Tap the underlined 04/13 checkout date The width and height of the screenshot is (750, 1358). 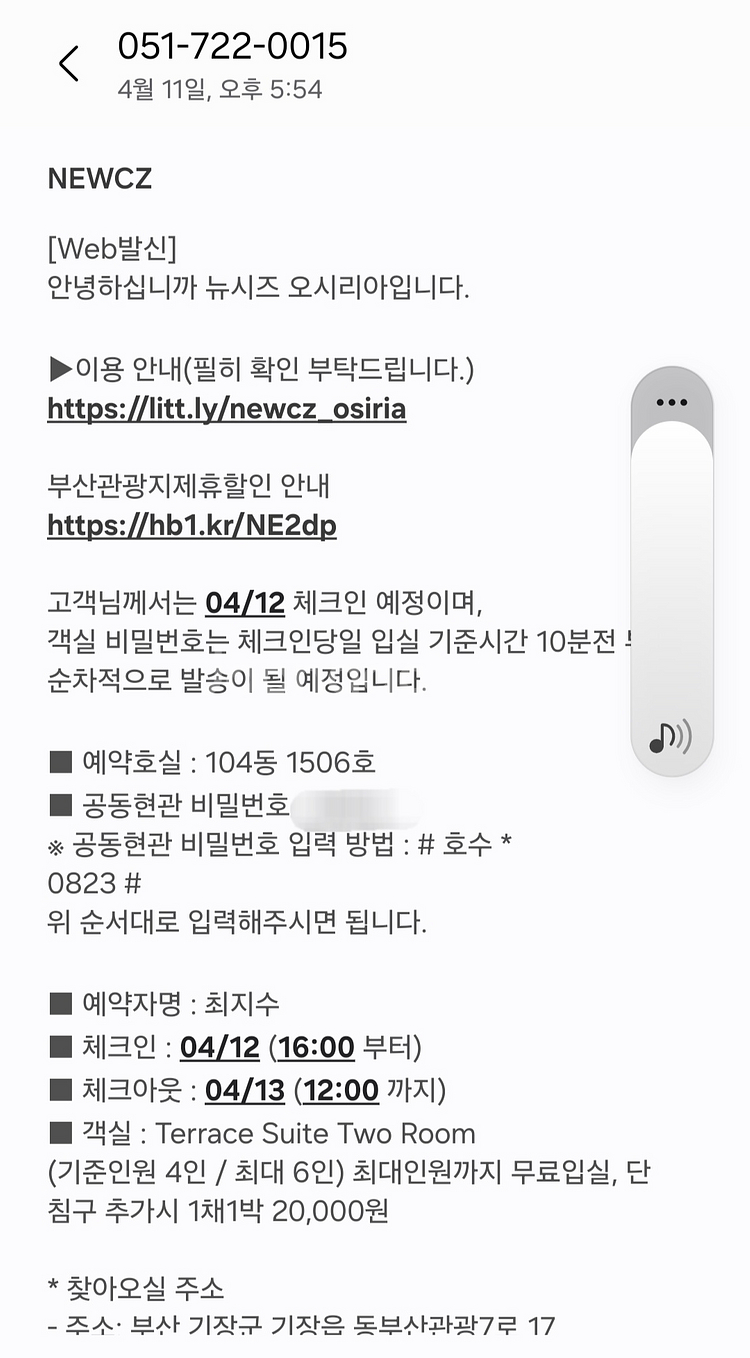pos(245,1089)
